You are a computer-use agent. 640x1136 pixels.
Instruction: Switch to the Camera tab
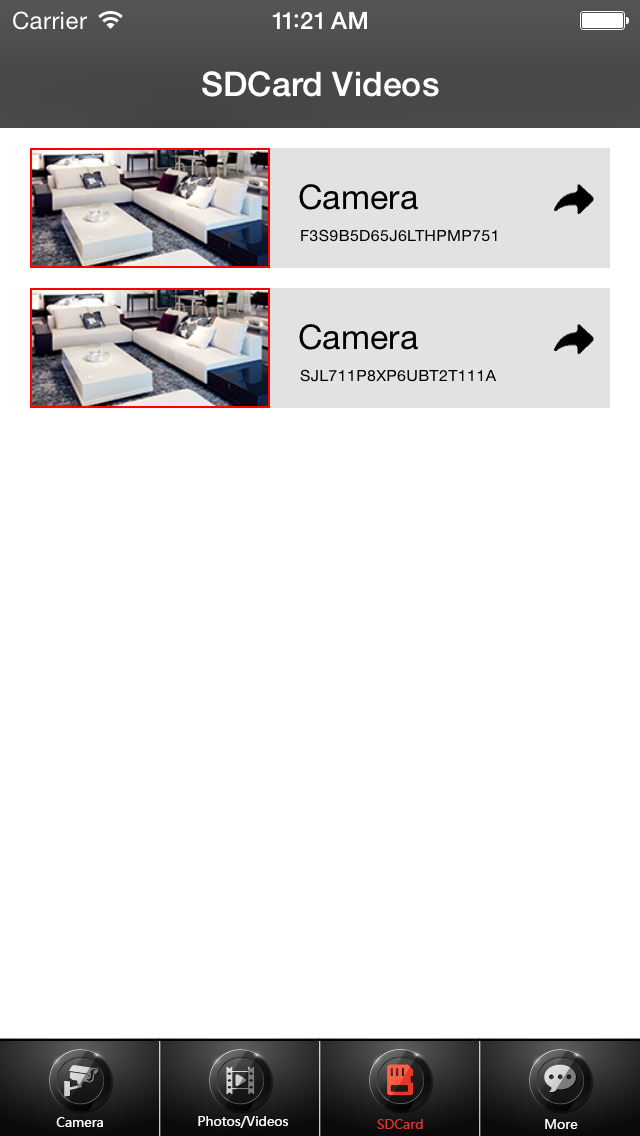[80, 1088]
